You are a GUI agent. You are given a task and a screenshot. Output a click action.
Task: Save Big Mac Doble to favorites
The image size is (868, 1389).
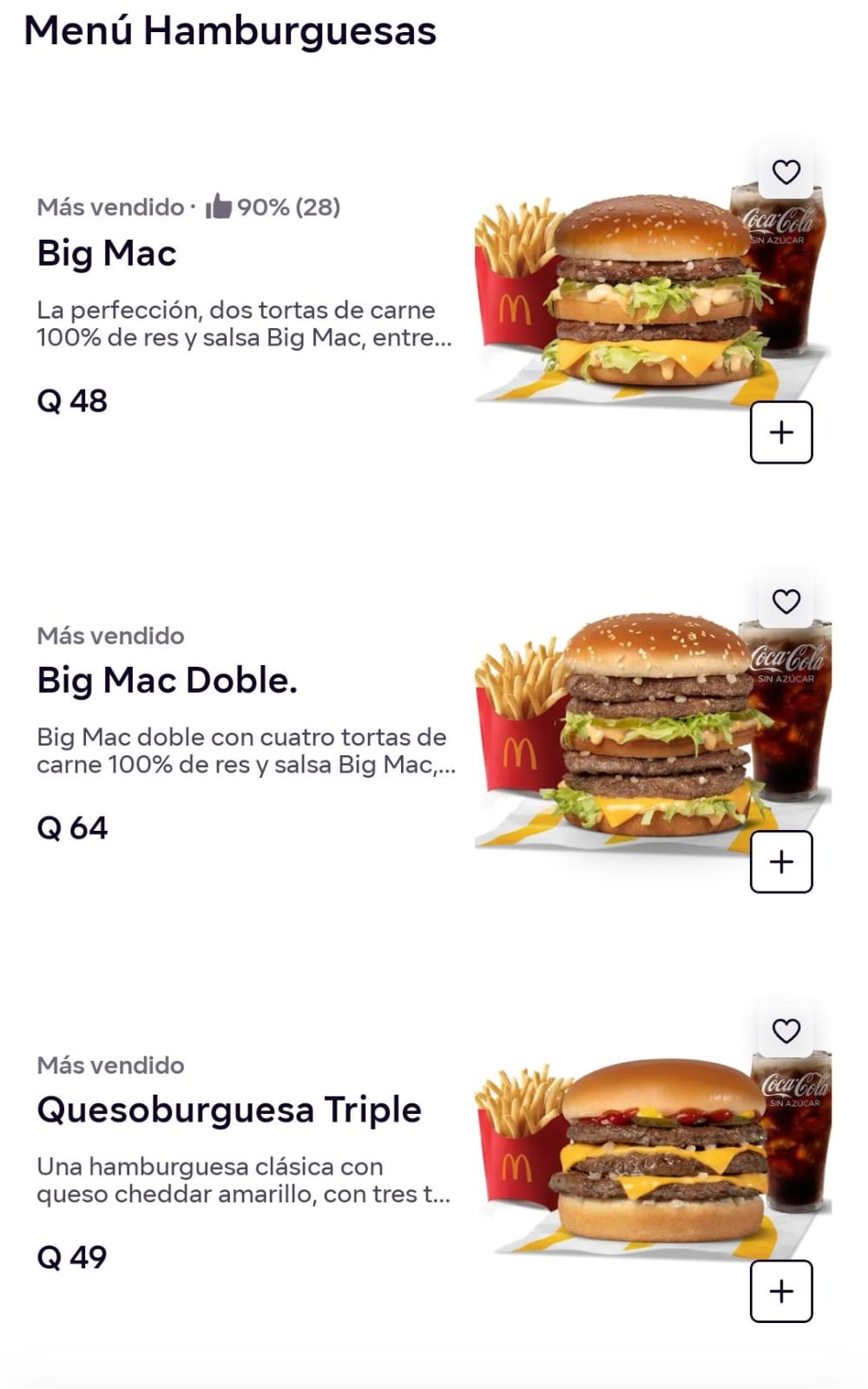point(786,601)
